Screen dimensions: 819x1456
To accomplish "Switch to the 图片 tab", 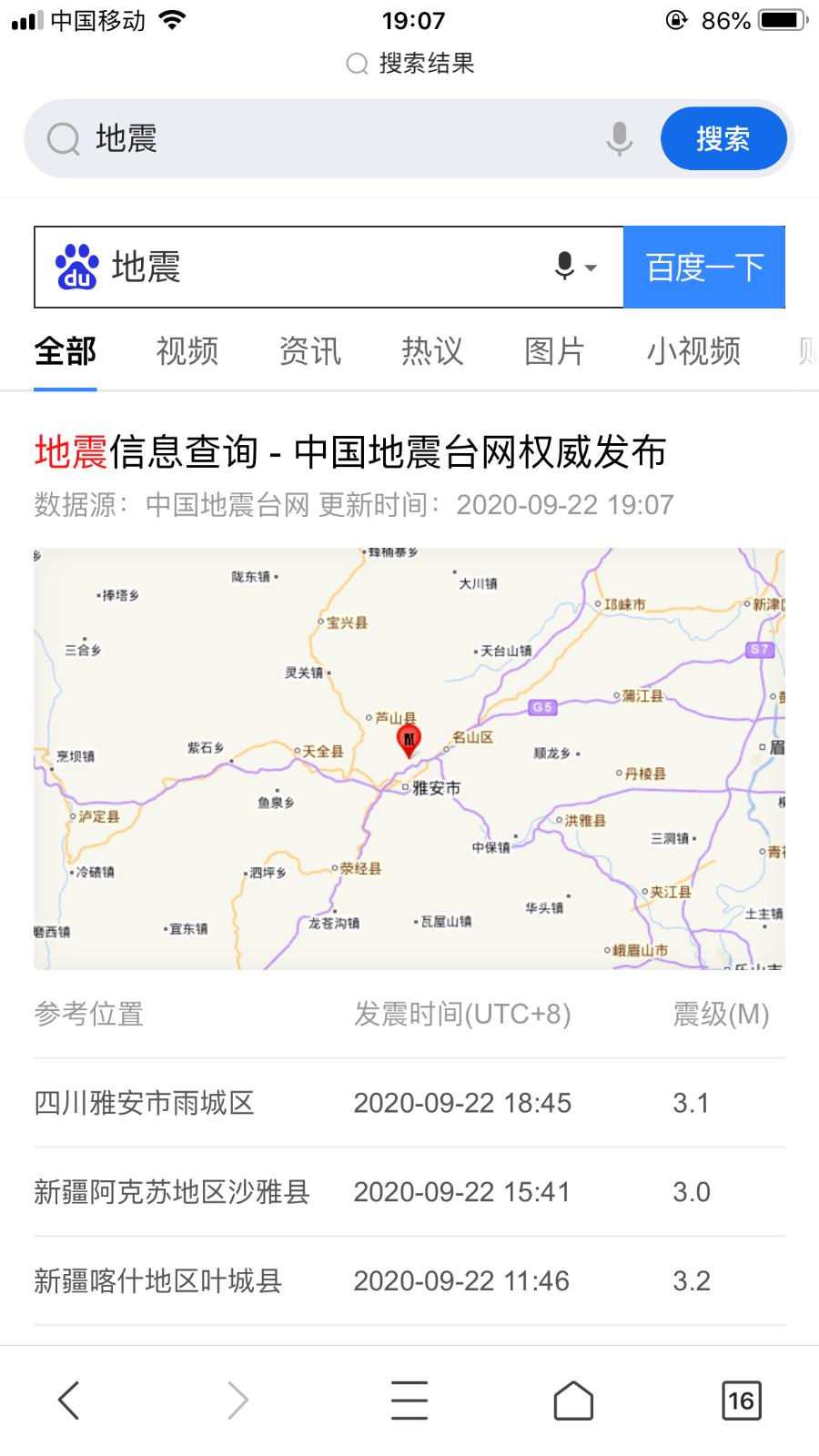I will click(x=555, y=351).
